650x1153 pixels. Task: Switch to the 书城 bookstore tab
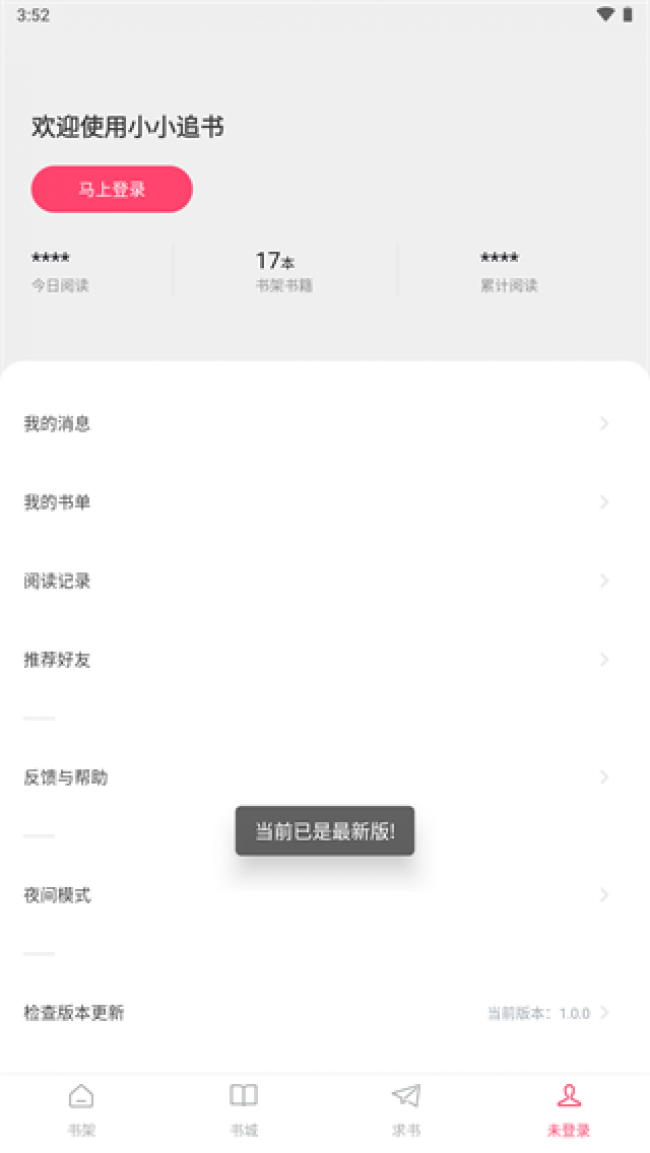click(244, 1110)
